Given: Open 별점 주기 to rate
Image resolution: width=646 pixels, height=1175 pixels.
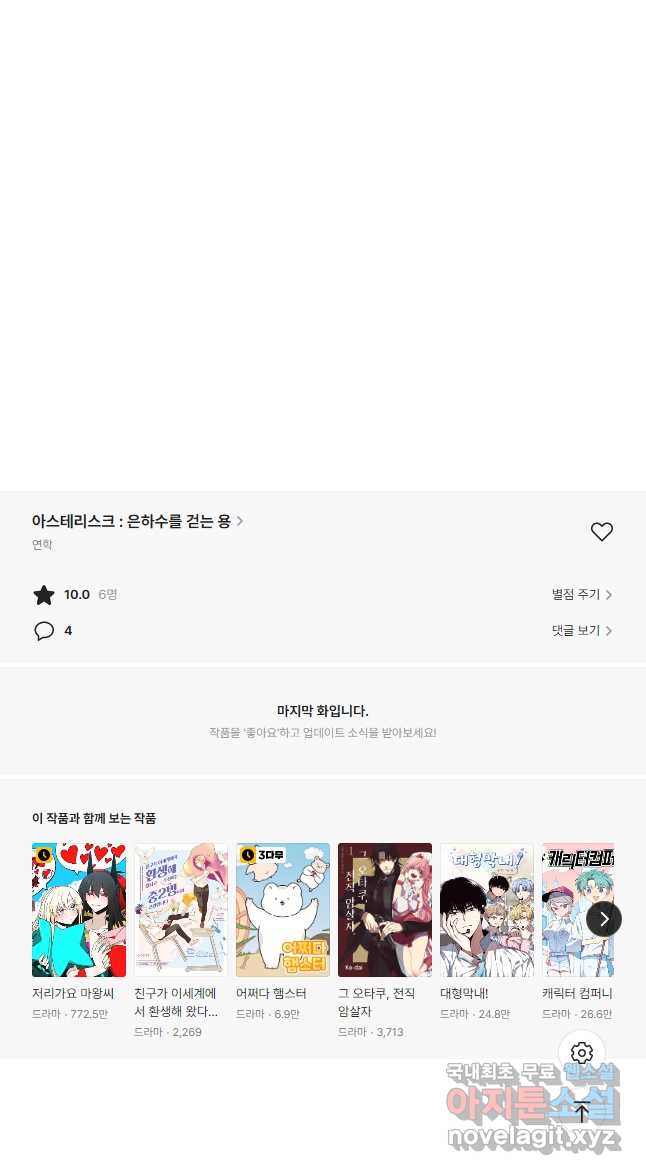Looking at the screenshot, I should coord(581,595).
